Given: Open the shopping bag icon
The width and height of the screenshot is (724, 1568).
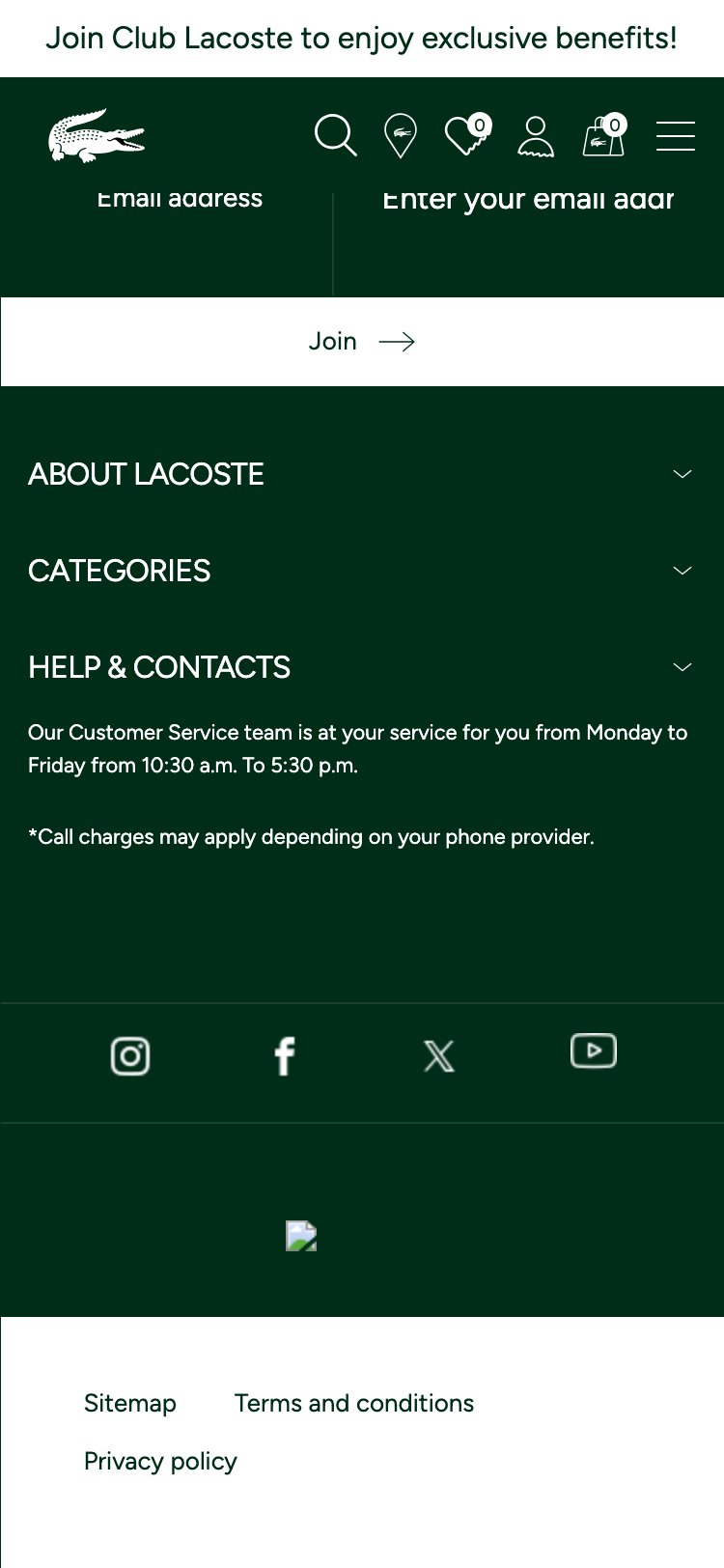Looking at the screenshot, I should click(x=602, y=136).
